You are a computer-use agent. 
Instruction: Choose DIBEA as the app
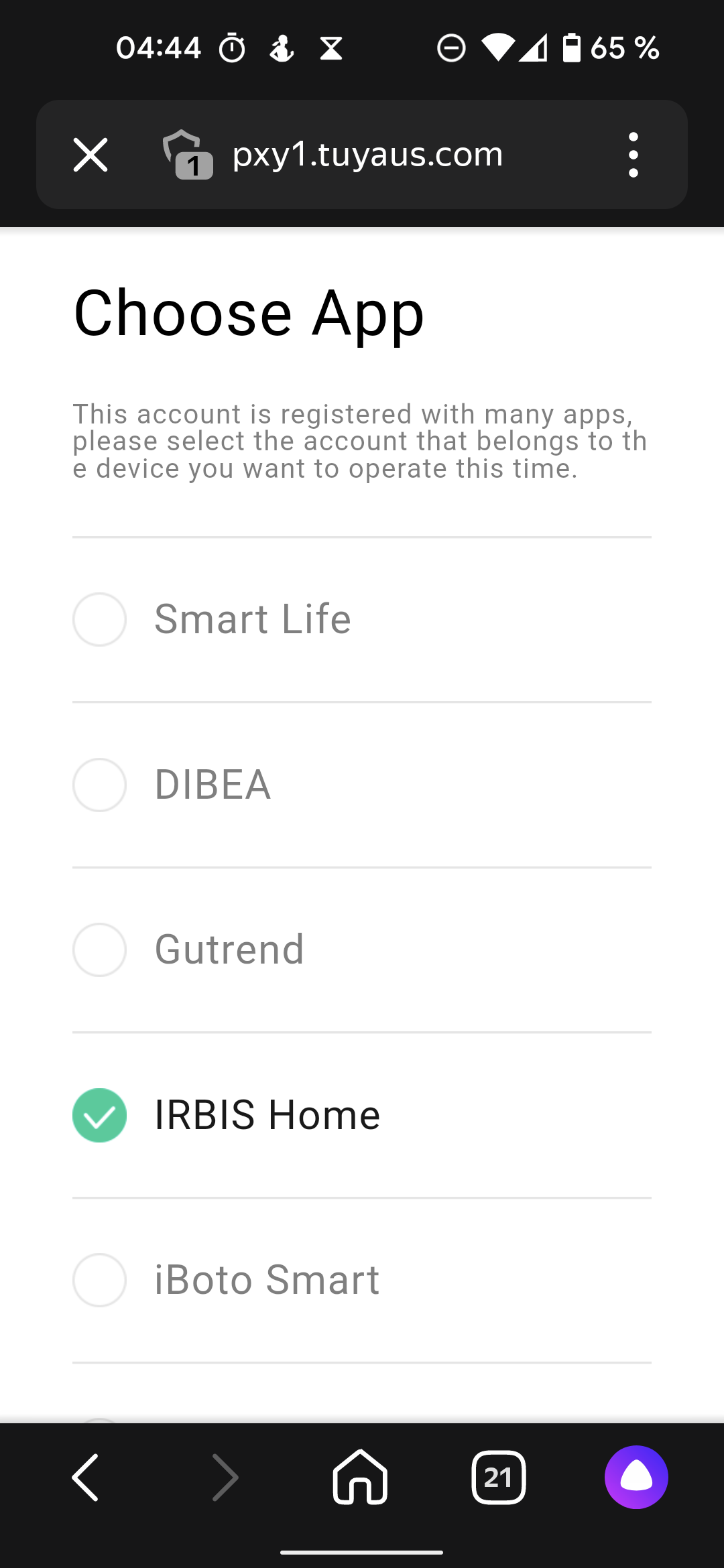point(213,785)
